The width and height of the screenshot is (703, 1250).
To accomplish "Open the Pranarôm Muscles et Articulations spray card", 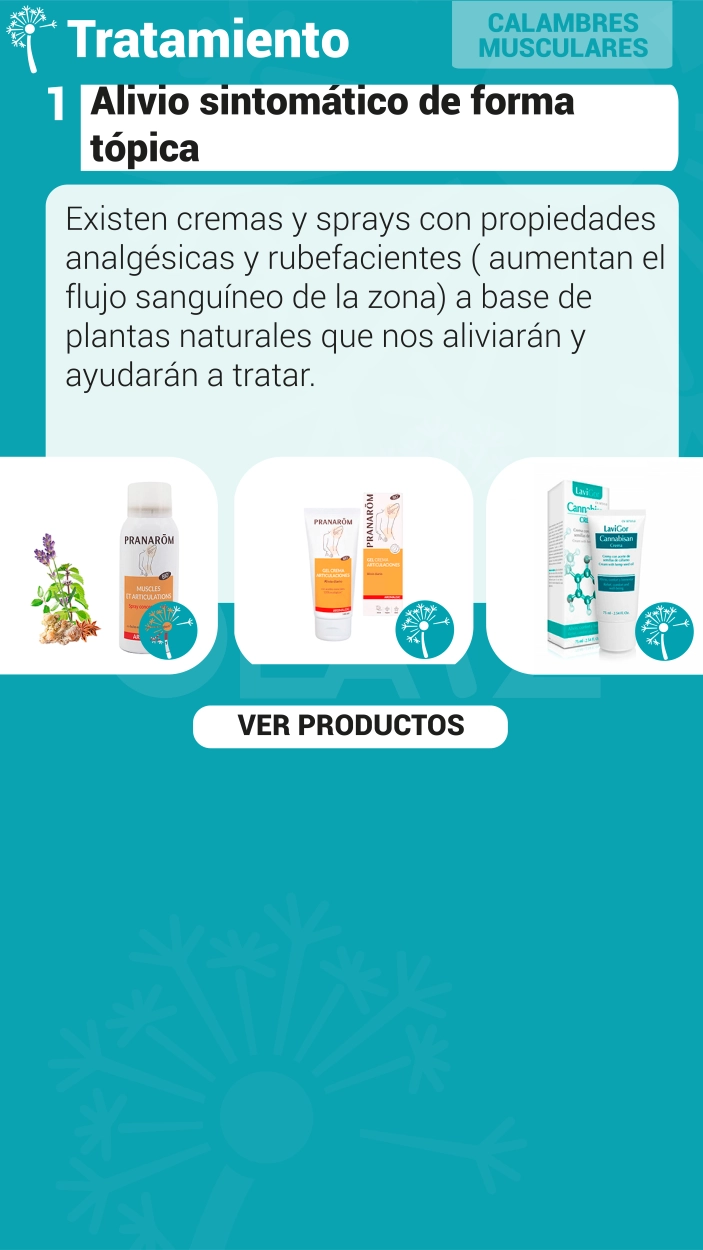I will pos(108,566).
